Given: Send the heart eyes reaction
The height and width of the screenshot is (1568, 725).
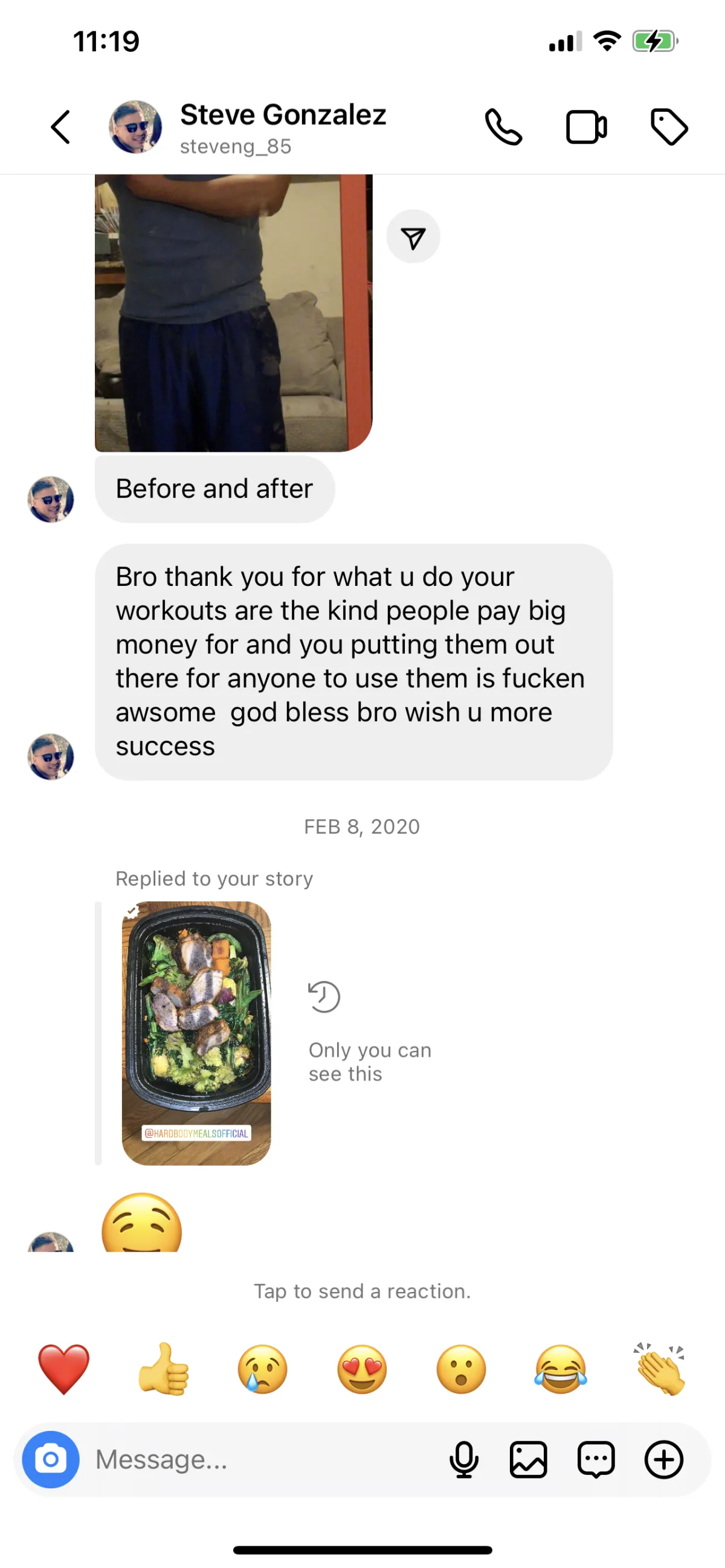Looking at the screenshot, I should click(x=362, y=1369).
